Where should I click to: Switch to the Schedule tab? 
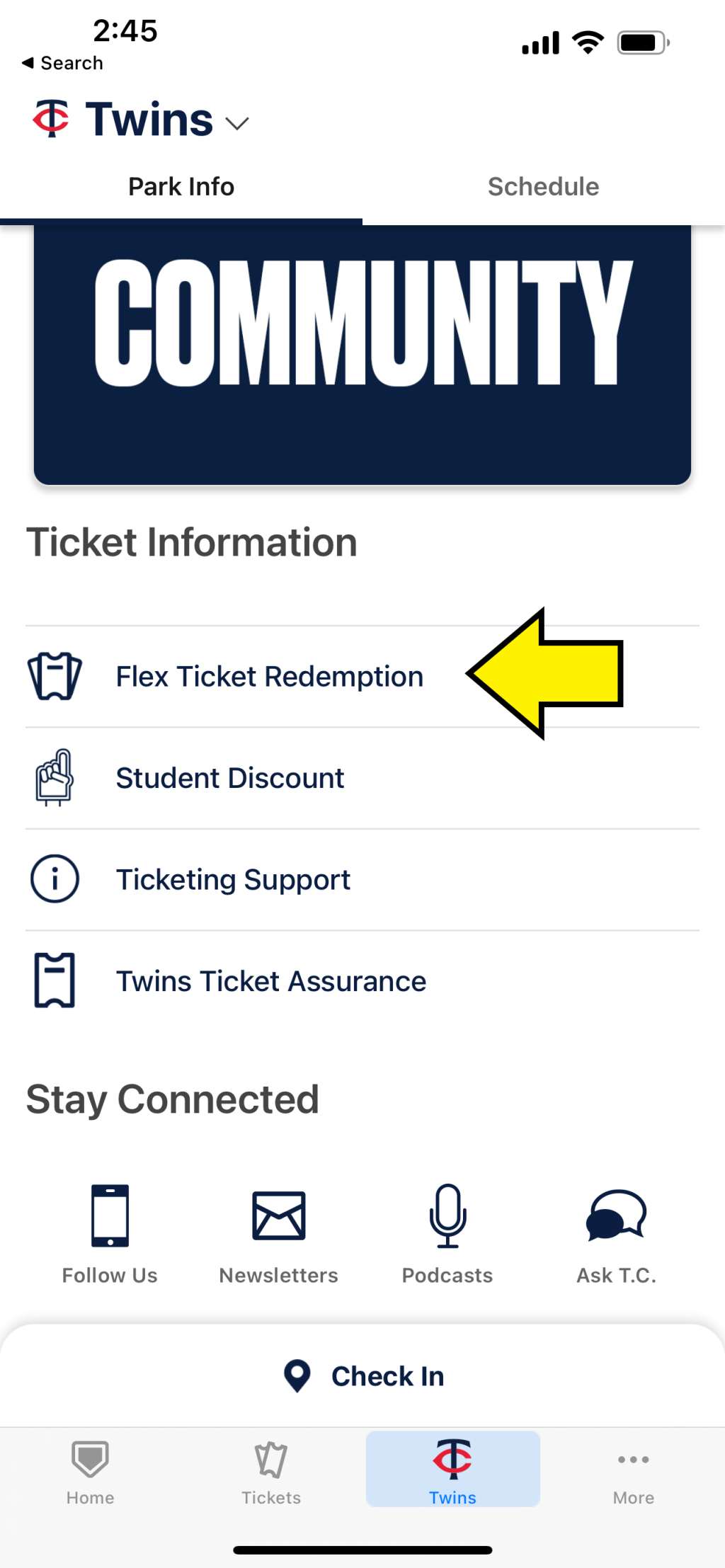[x=542, y=186]
